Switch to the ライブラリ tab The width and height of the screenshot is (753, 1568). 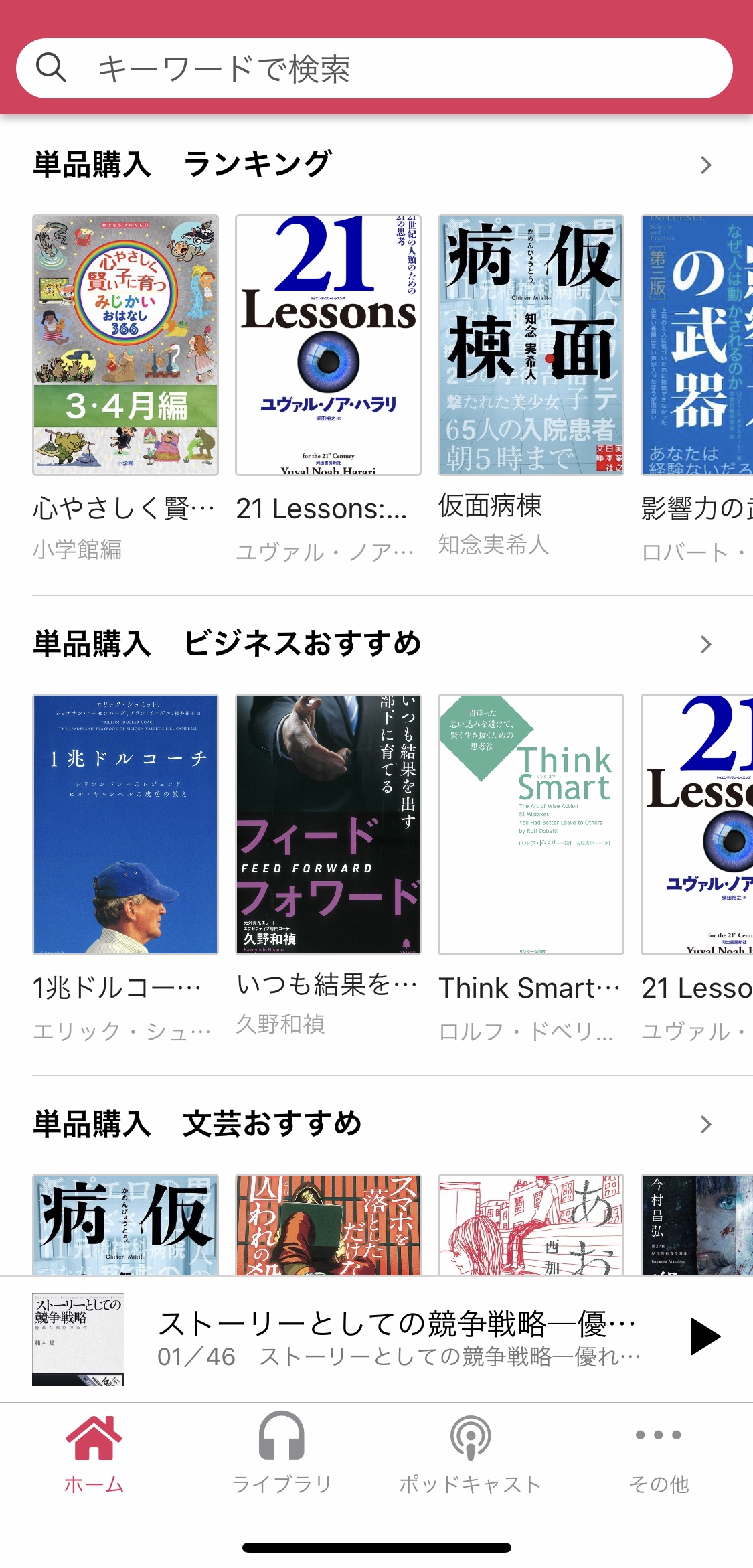(282, 1453)
